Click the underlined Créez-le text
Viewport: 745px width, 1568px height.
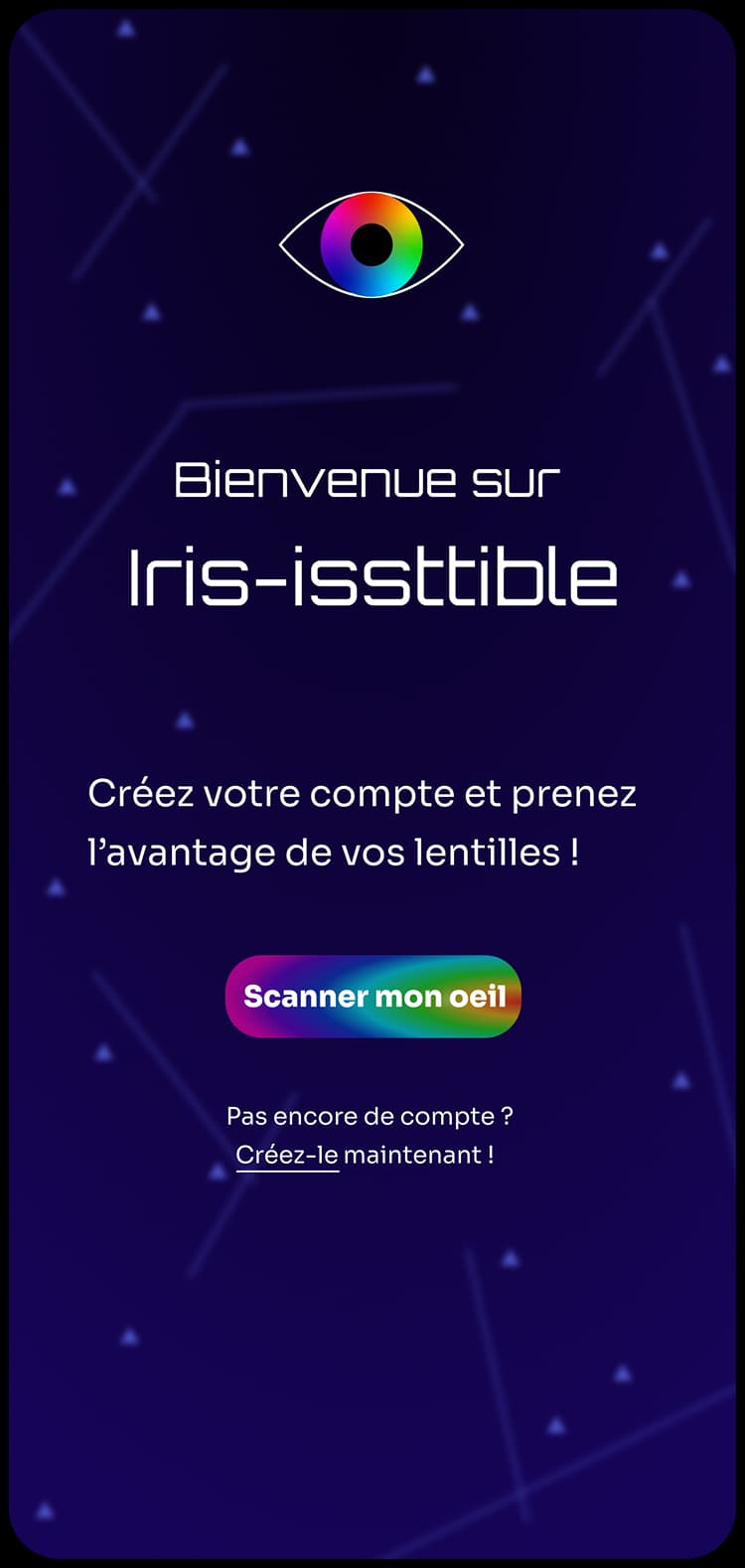tap(288, 1155)
